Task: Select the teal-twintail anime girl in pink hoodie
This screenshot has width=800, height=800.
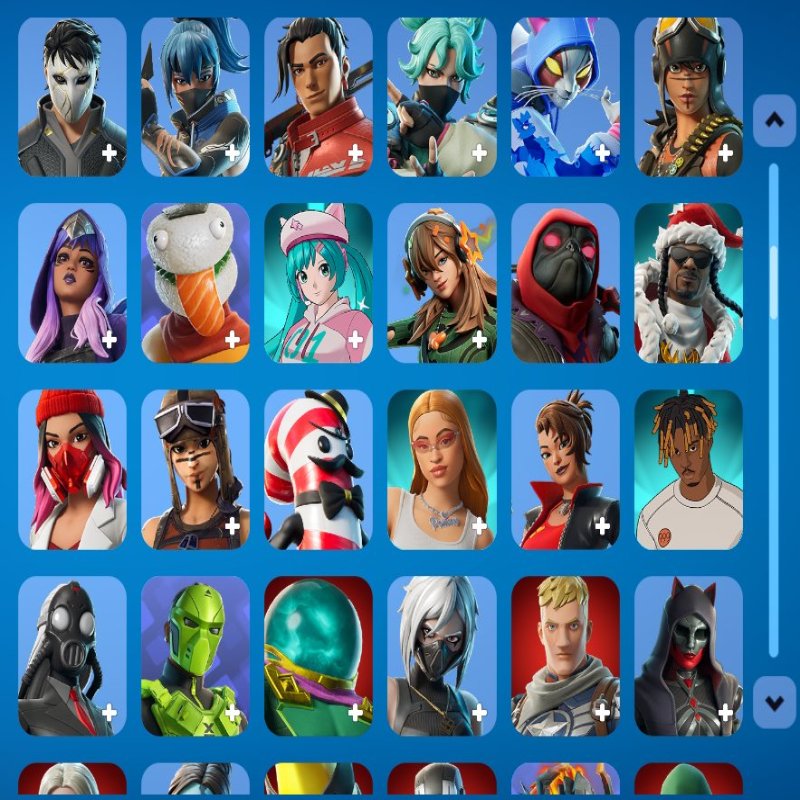Action: [318, 283]
